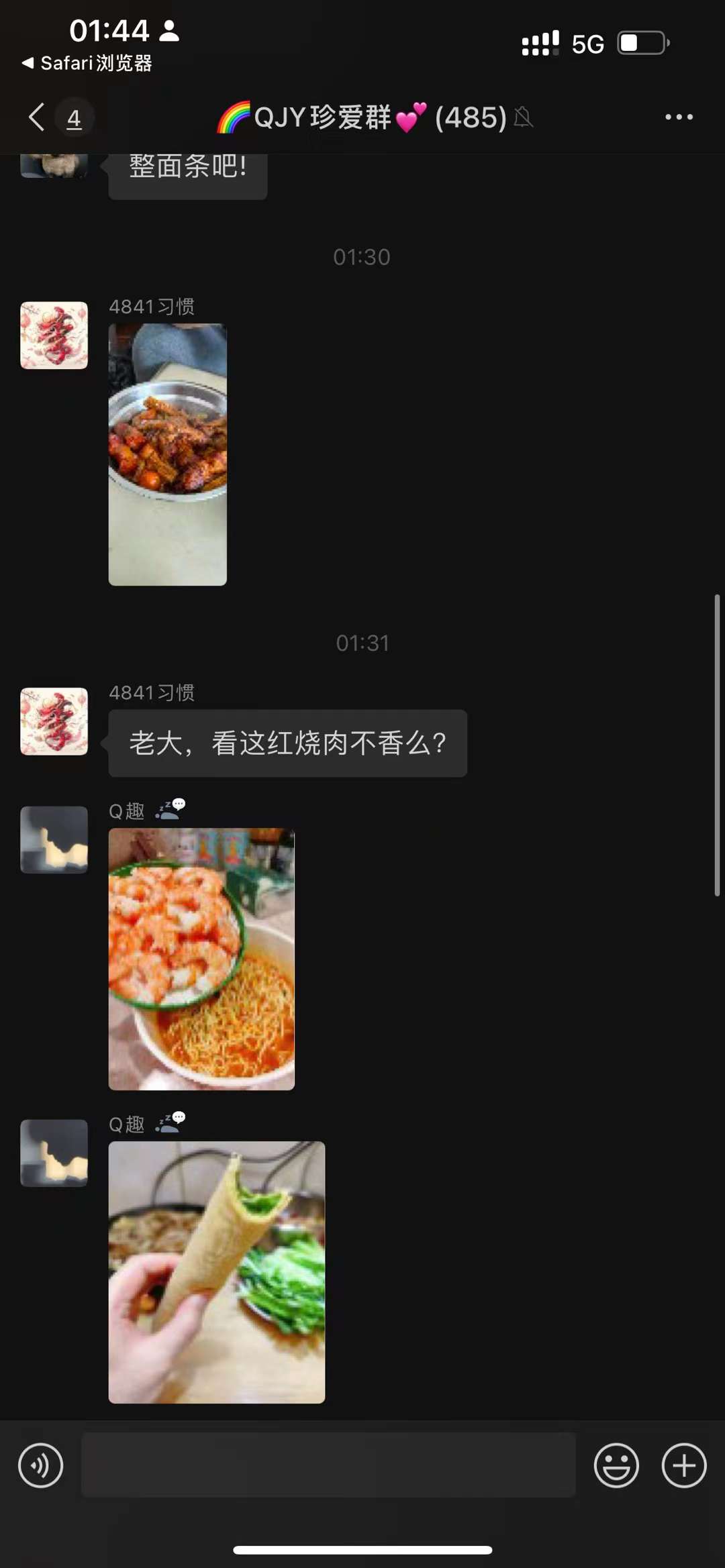Screen dimensions: 725x1568
Task: Select the voice message speaker icon
Action: 40,1465
